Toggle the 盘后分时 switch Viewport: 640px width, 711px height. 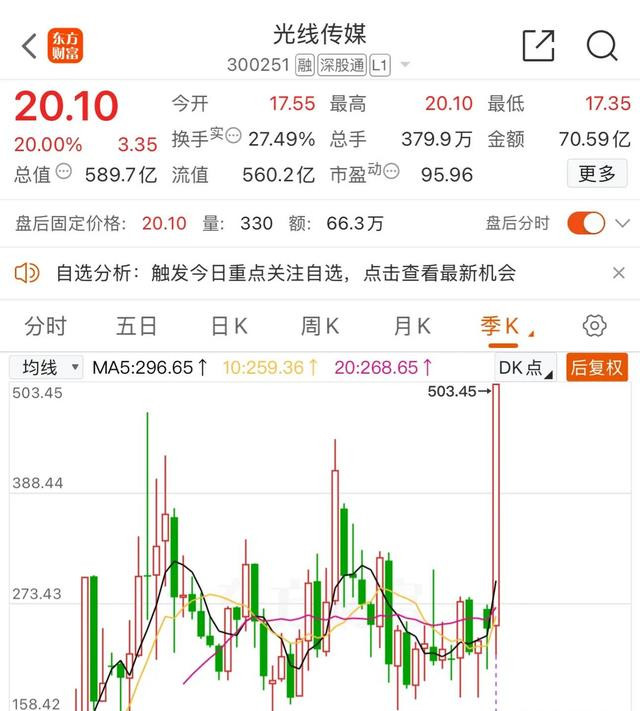(586, 223)
